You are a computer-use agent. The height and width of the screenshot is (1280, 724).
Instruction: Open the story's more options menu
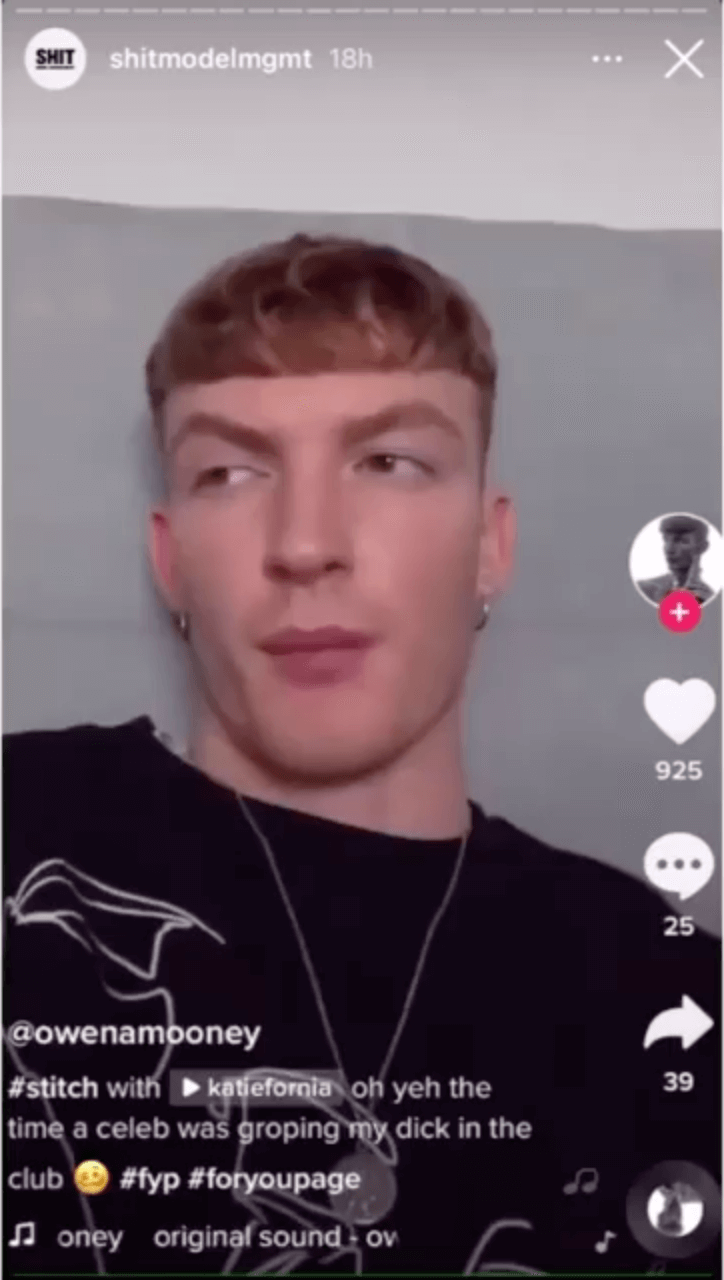pos(607,60)
